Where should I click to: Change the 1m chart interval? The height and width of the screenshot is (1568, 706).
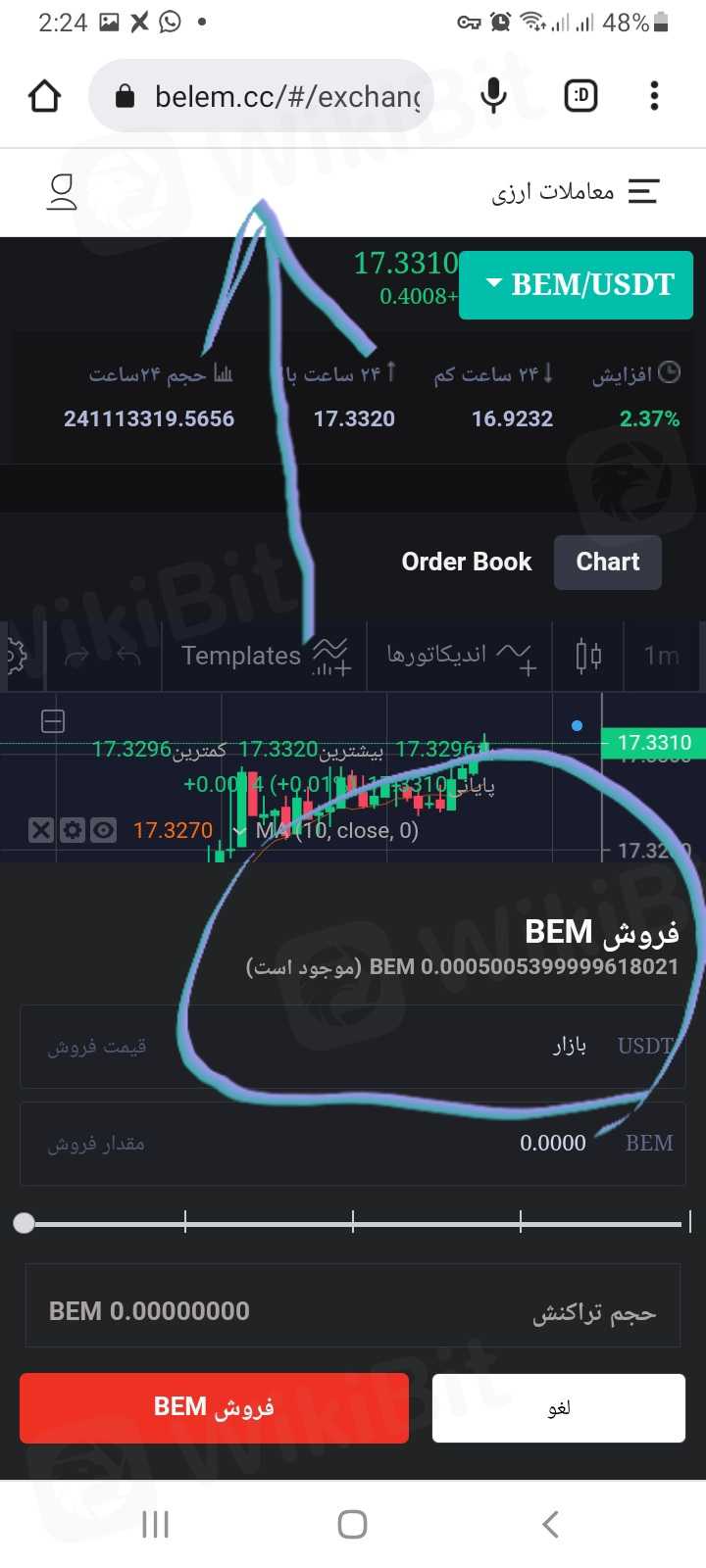[x=661, y=656]
